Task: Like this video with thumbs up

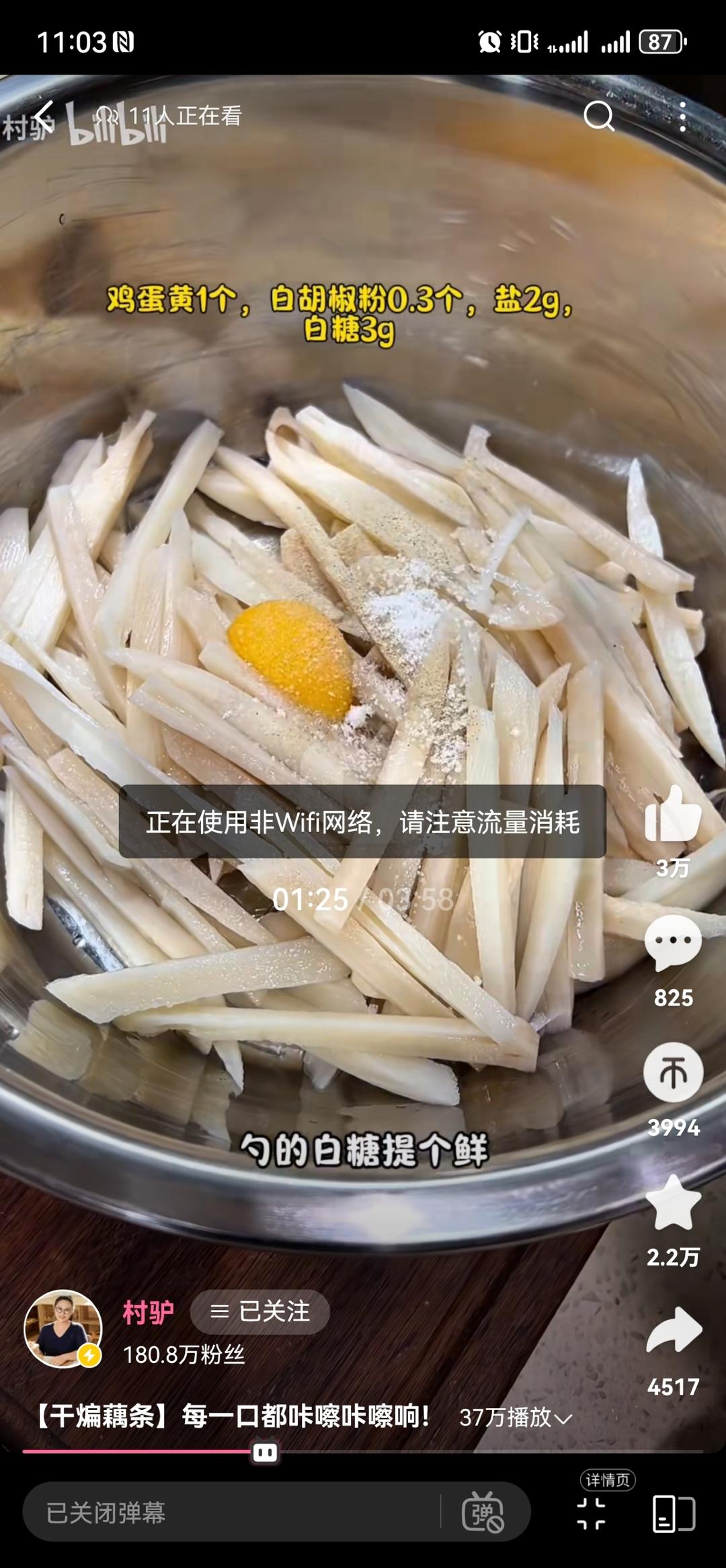Action: pos(672,815)
